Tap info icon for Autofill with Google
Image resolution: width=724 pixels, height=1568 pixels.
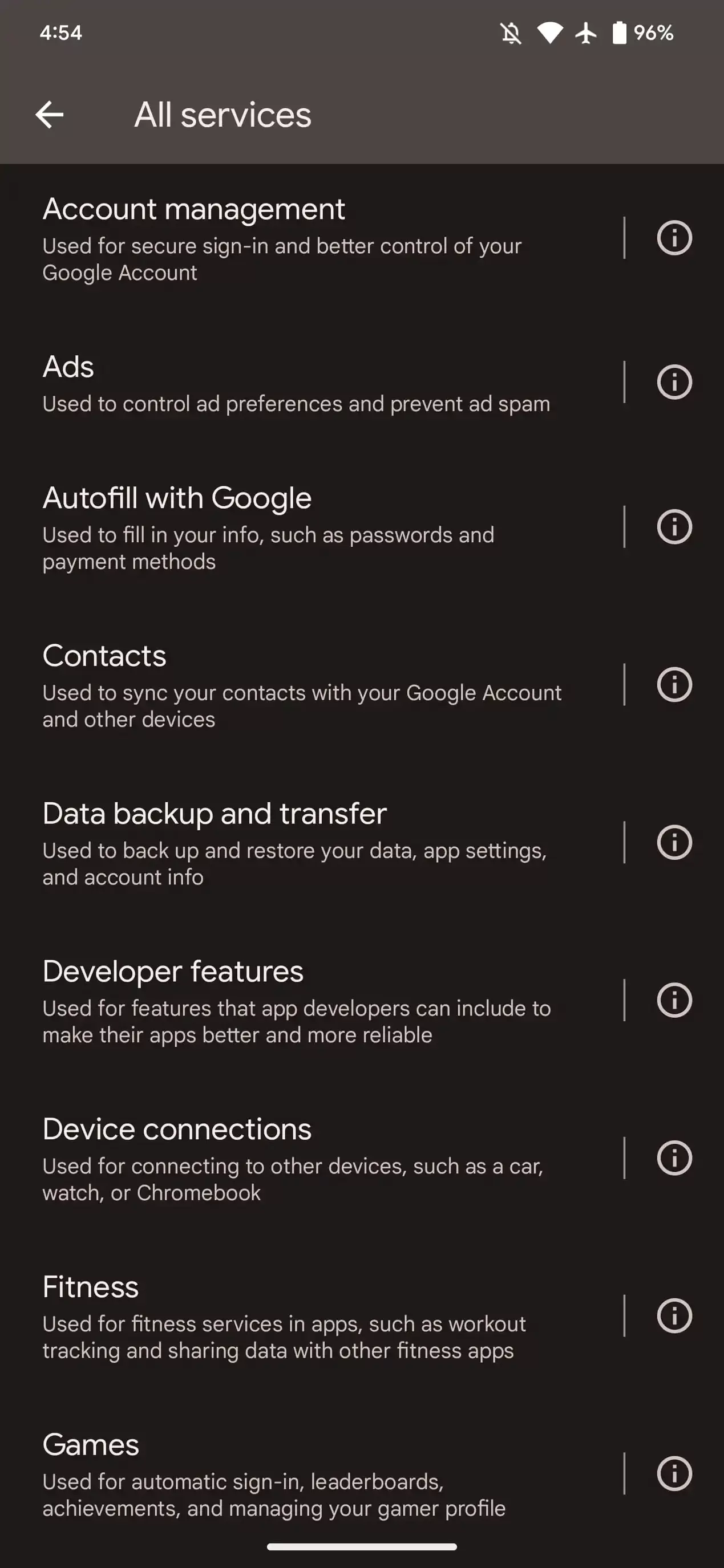[674, 526]
